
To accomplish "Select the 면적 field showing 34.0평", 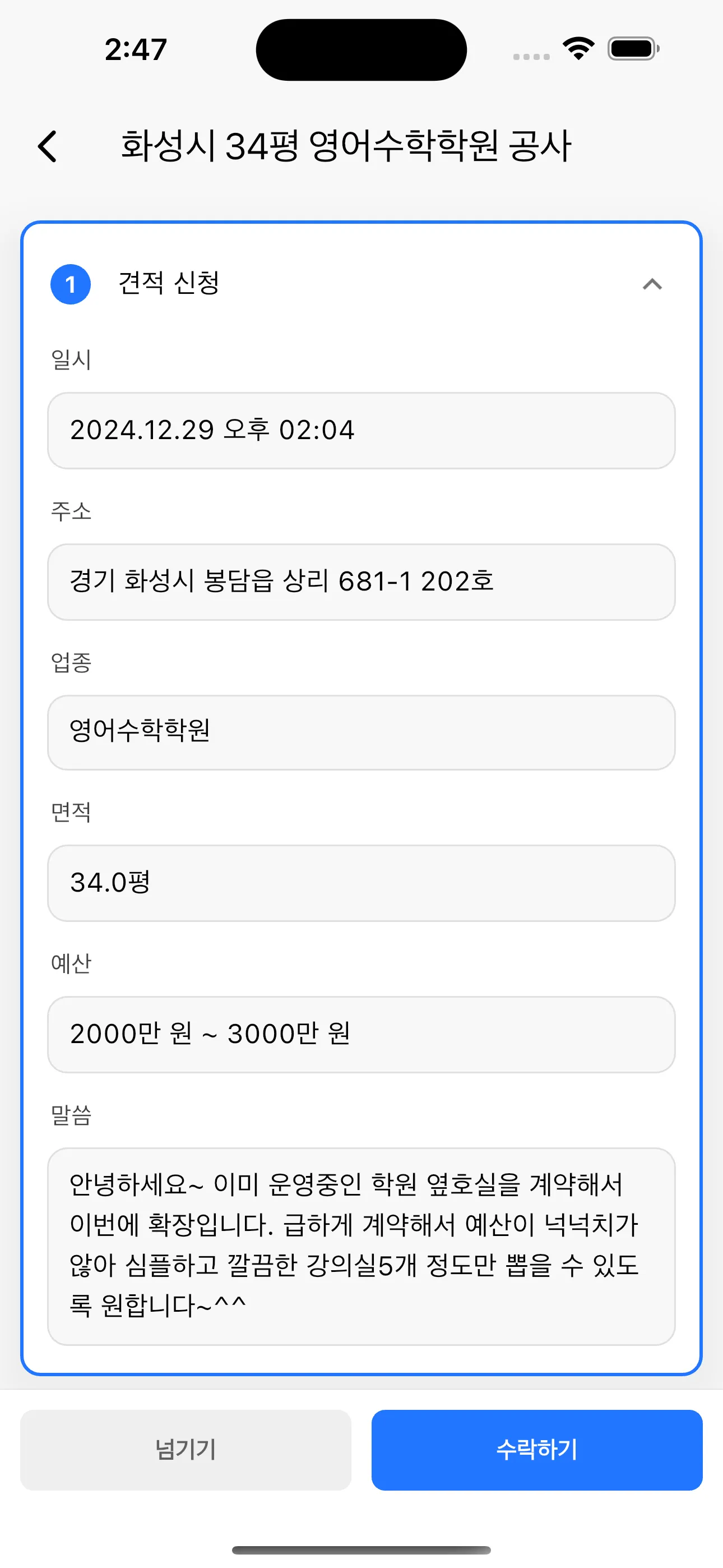I will tap(361, 883).
